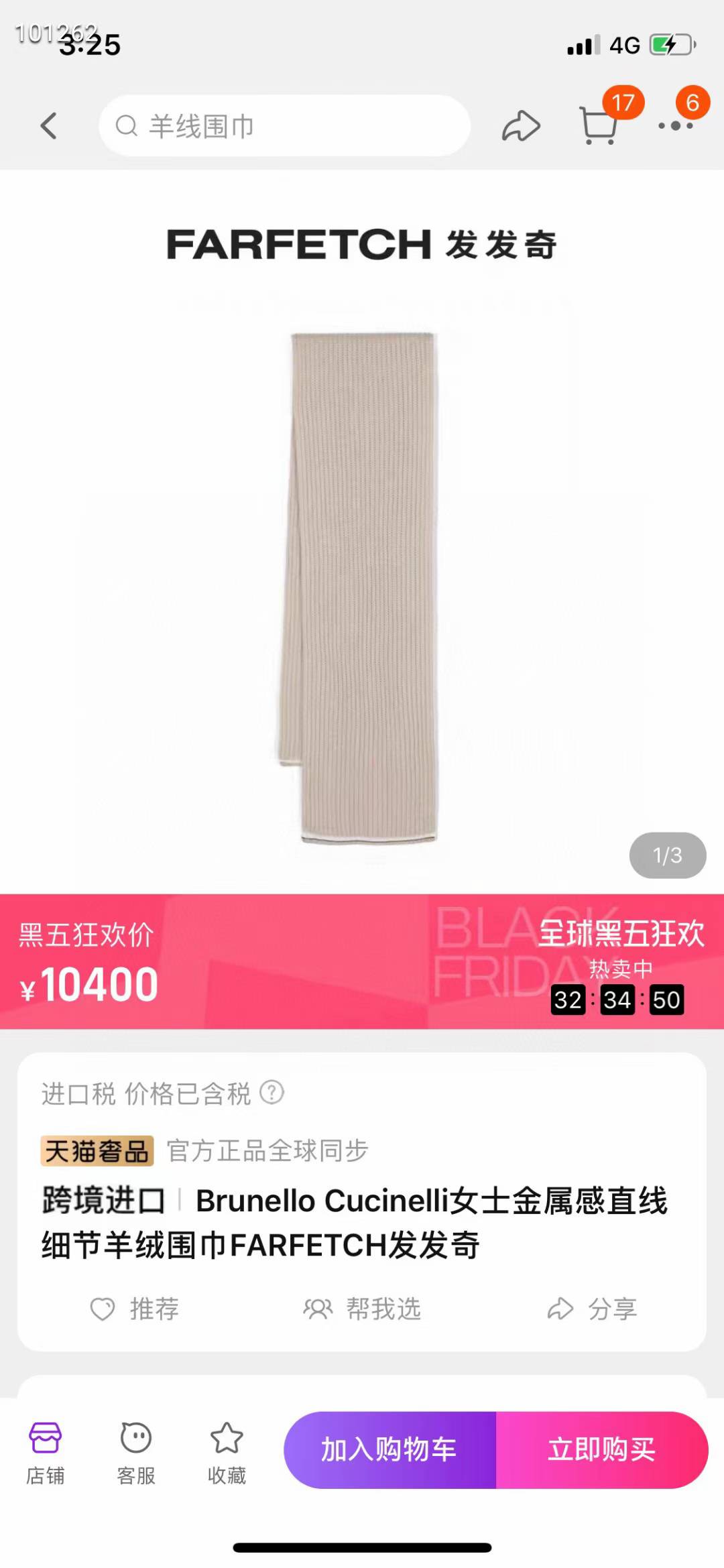Tap the share arrow in top bar
The width and height of the screenshot is (724, 1568).
521,125
